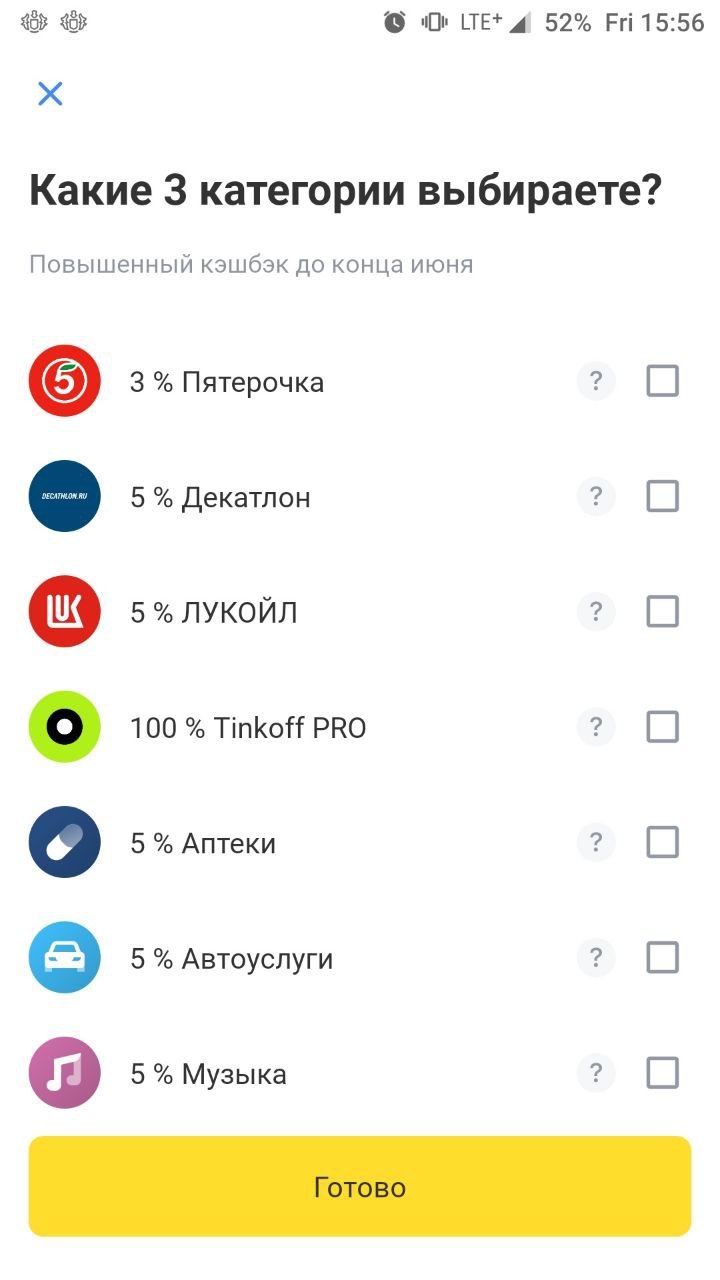720x1280 pixels.
Task: Open help for Пятерочка cashback
Action: click(596, 381)
